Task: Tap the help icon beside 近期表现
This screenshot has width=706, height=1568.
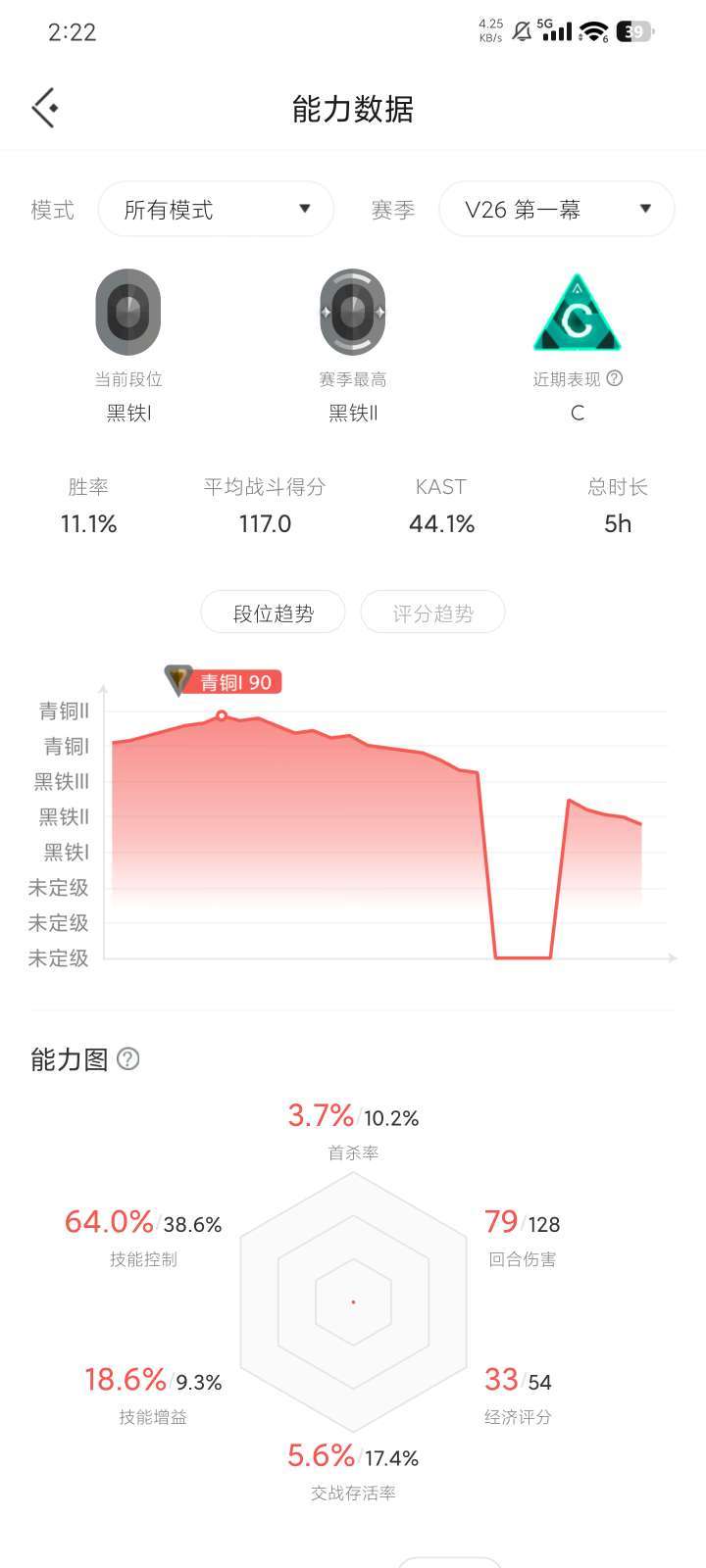Action: (615, 378)
